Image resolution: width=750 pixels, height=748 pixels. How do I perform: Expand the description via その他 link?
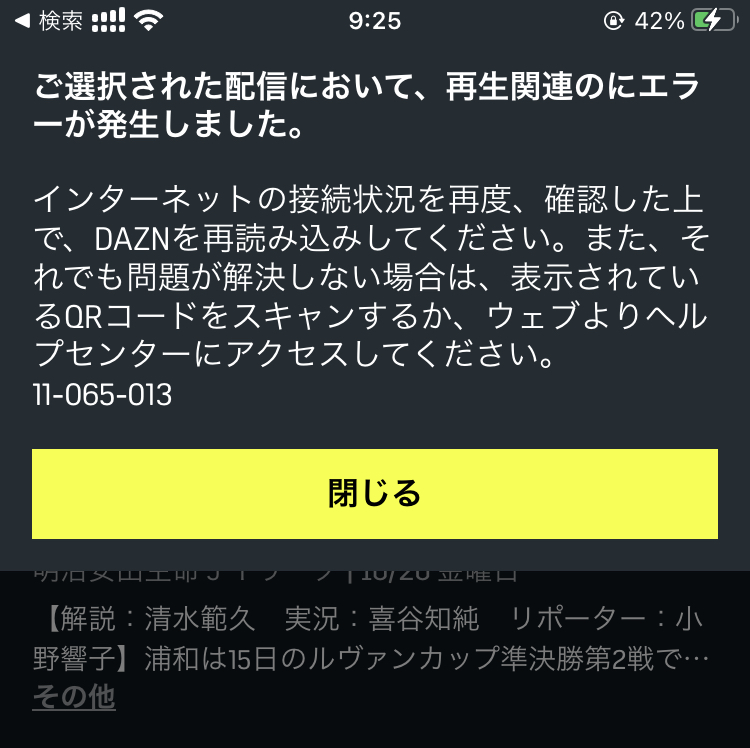(74, 697)
